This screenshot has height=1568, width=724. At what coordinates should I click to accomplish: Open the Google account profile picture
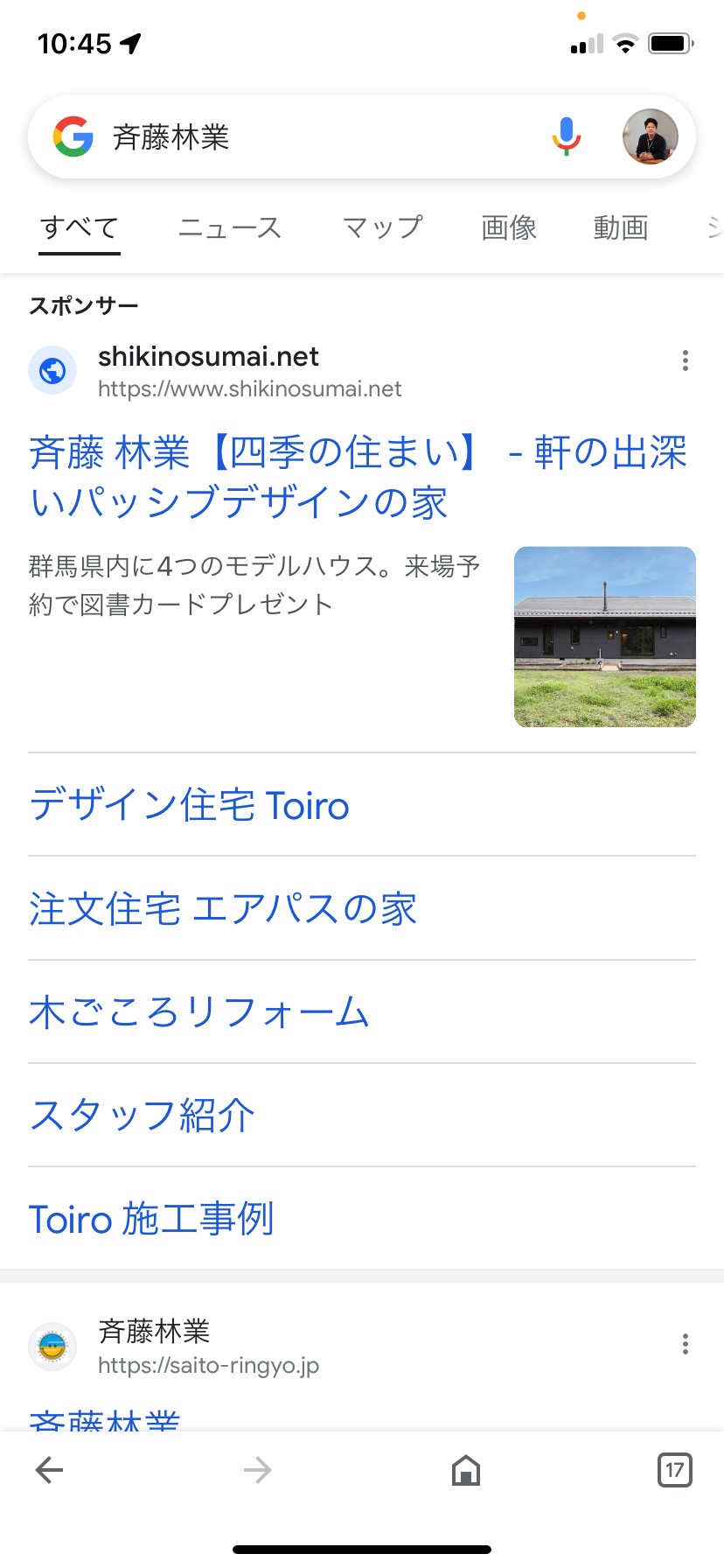click(651, 136)
